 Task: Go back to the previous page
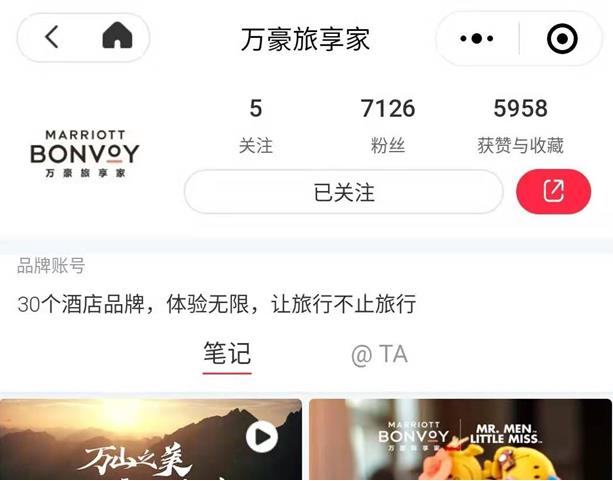point(52,38)
